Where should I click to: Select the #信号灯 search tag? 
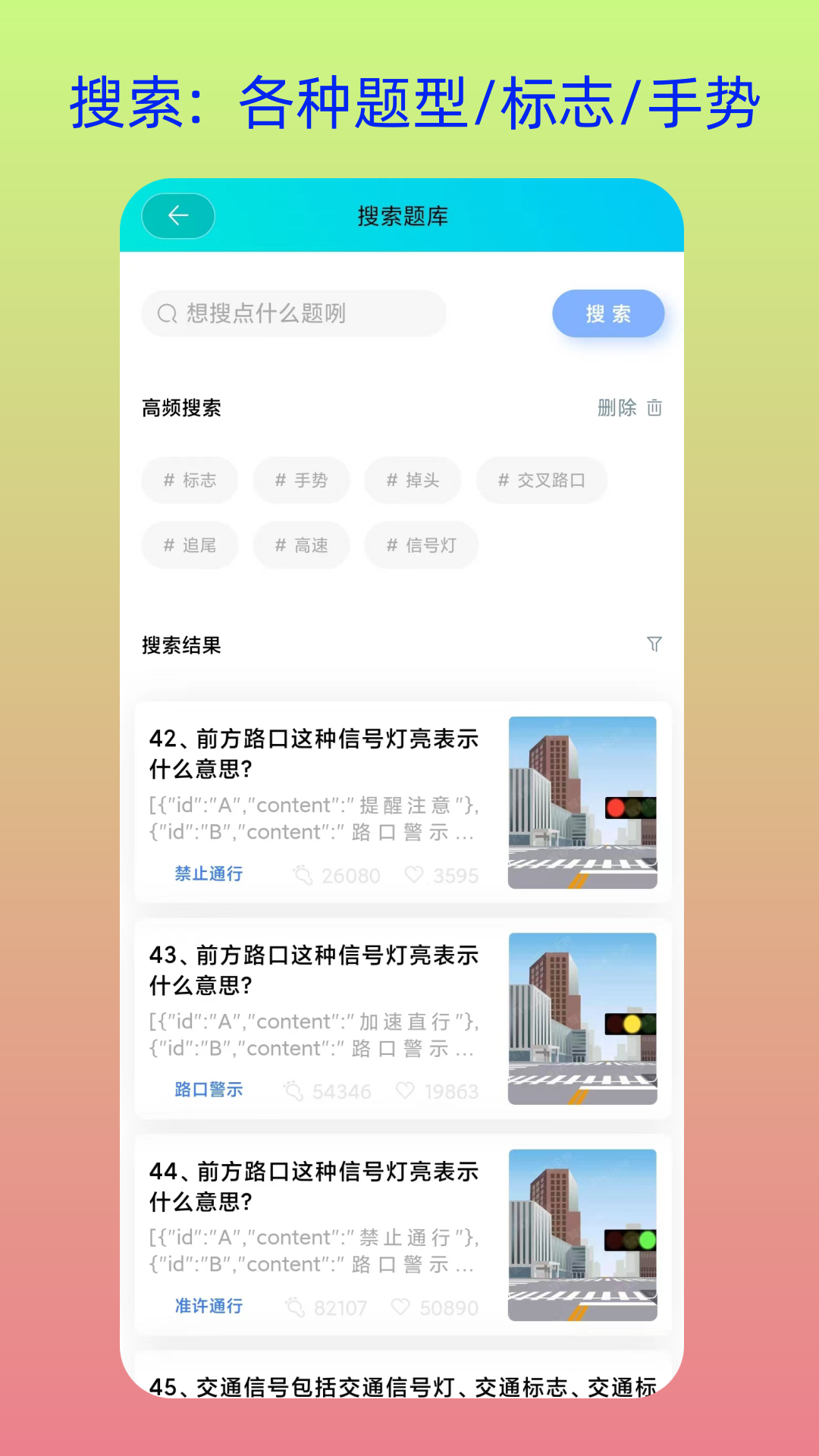coord(421,545)
